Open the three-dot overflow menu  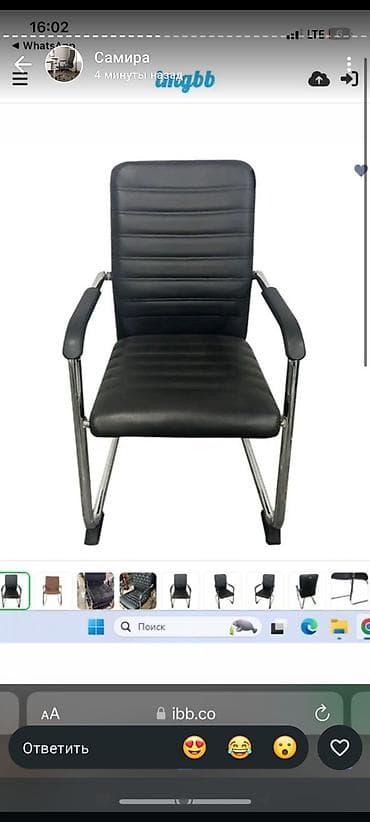coord(349,65)
